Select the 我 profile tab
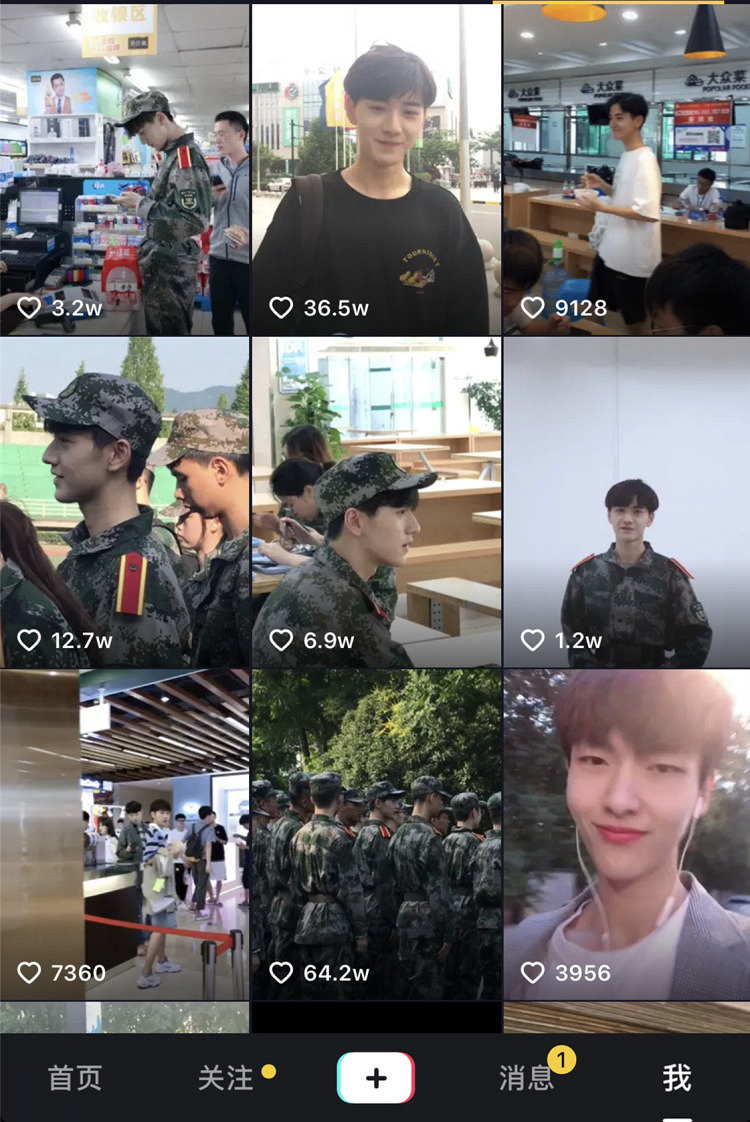This screenshot has width=750, height=1122. (x=677, y=1078)
